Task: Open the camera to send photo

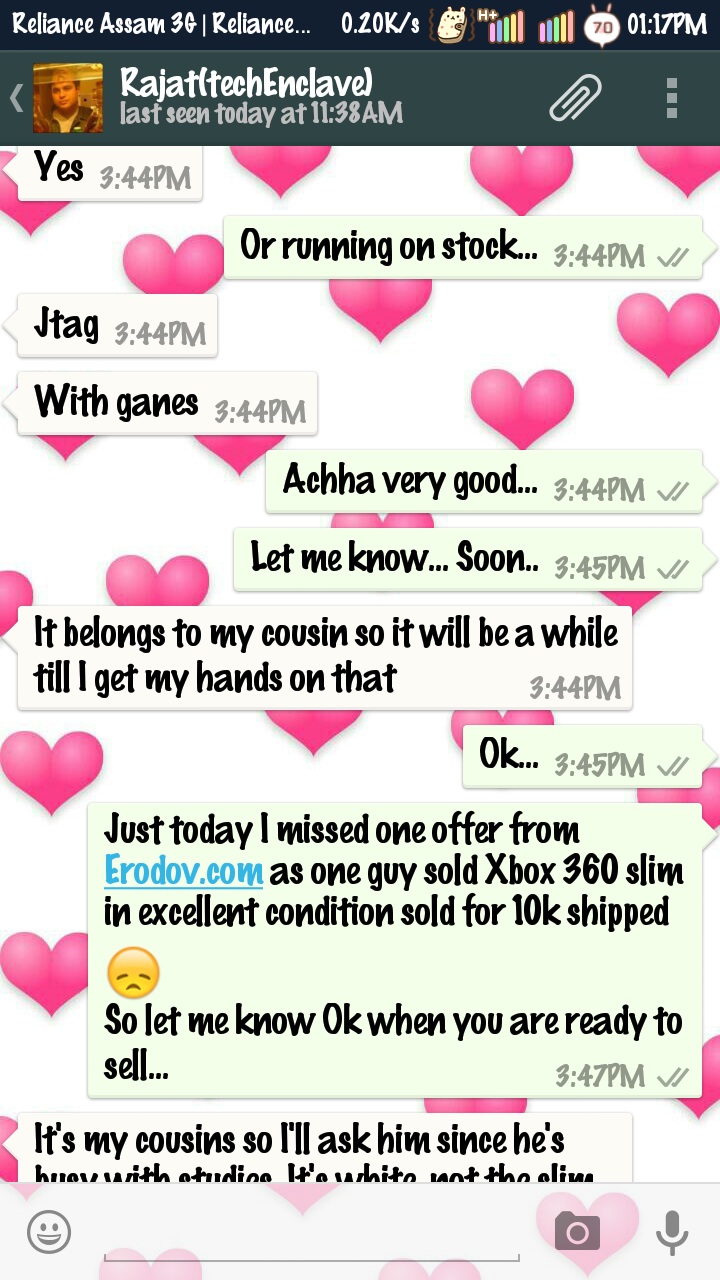Action: coord(578,1232)
